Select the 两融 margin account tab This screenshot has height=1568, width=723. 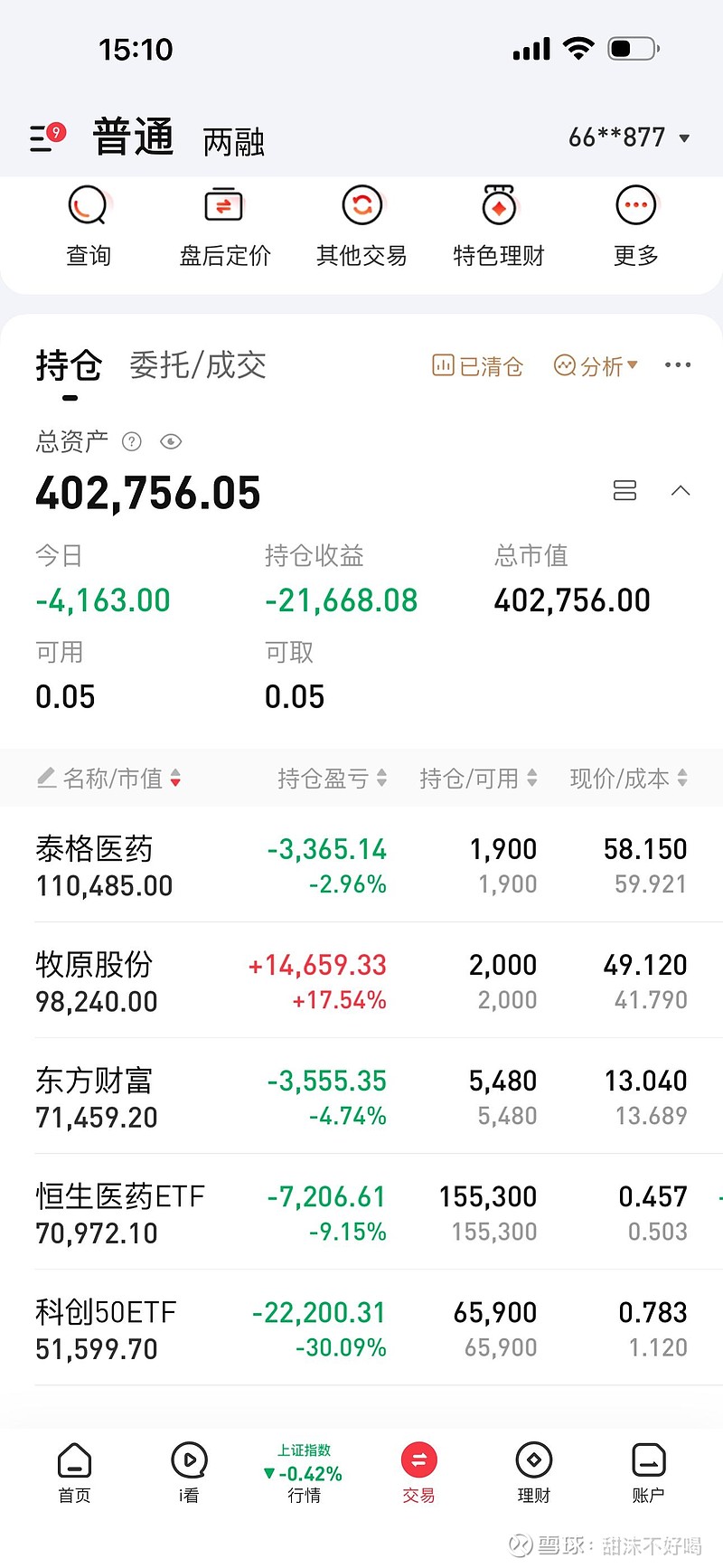pos(232,141)
